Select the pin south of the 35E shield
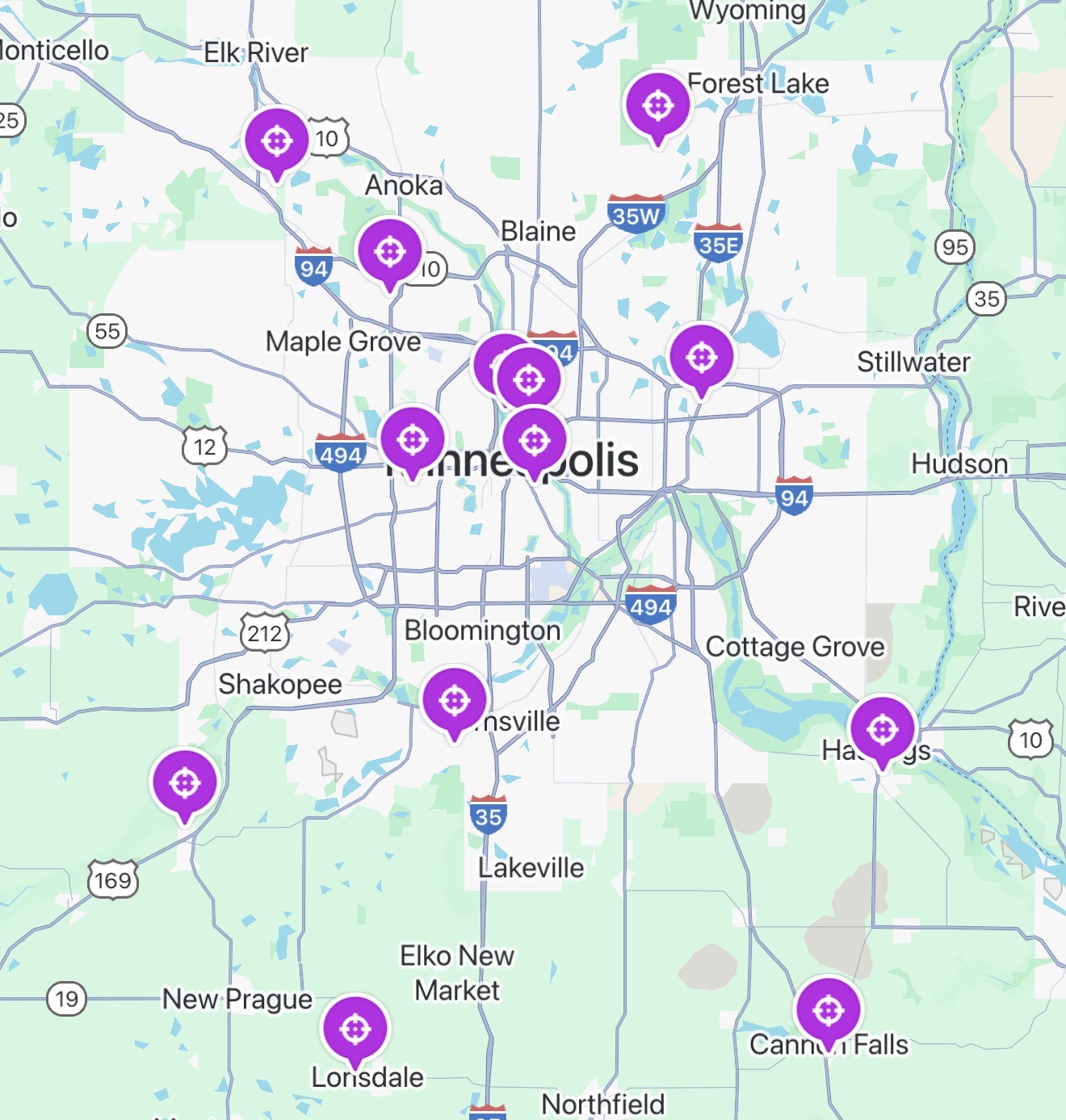This screenshot has width=1066, height=1120. point(701,356)
